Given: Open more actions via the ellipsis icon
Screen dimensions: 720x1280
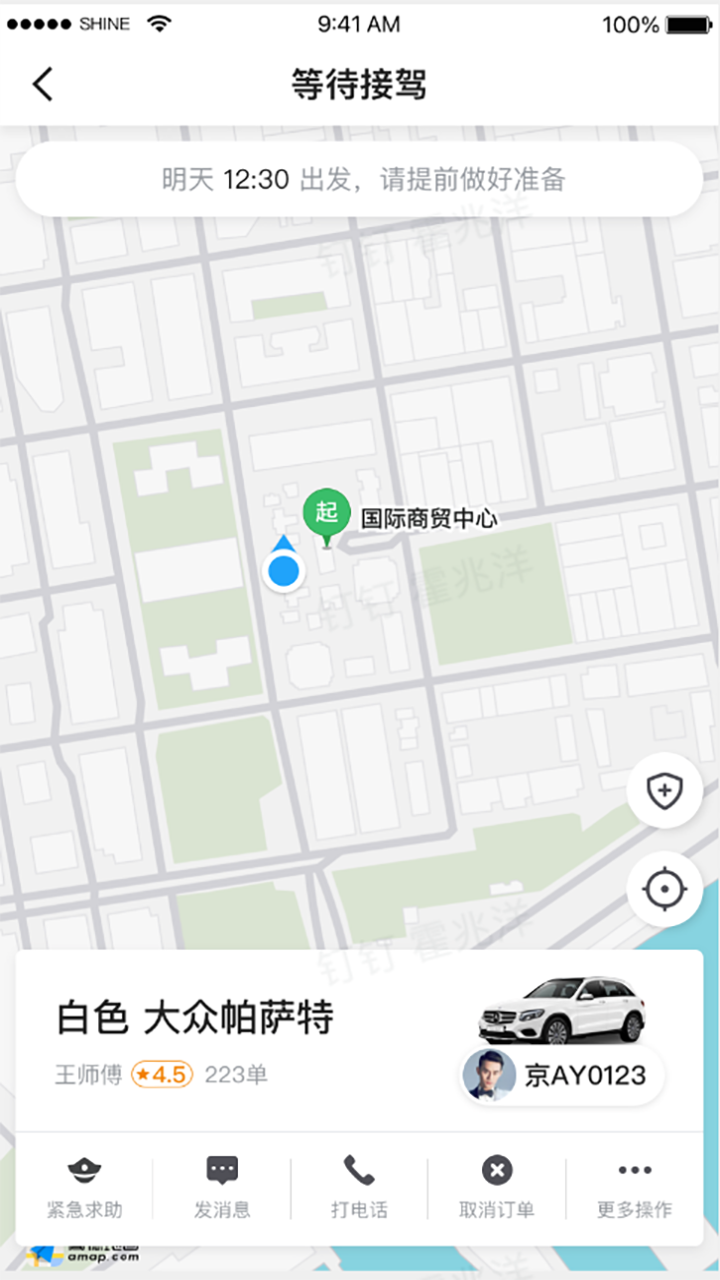Looking at the screenshot, I should (x=635, y=1168).
